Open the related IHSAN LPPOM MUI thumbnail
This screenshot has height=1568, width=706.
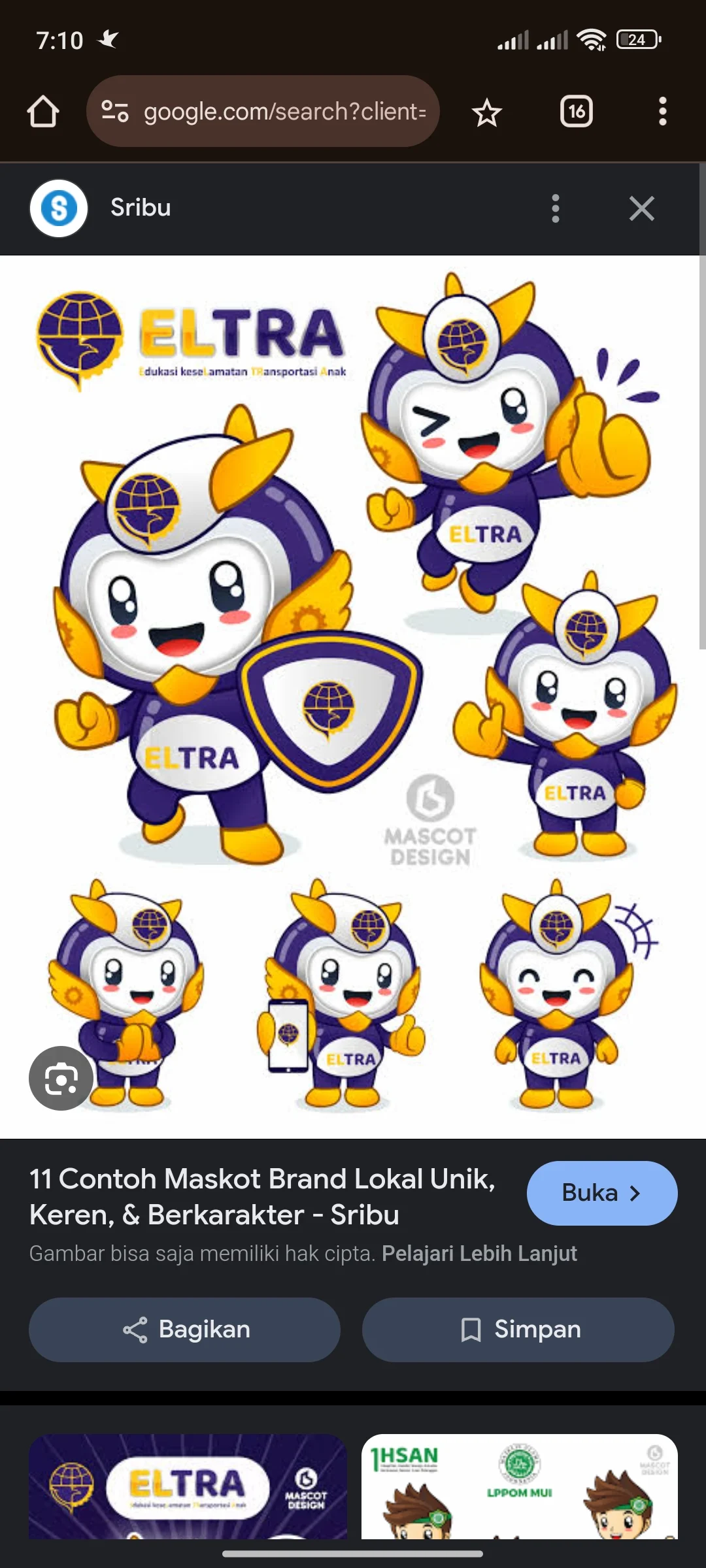point(519,1486)
